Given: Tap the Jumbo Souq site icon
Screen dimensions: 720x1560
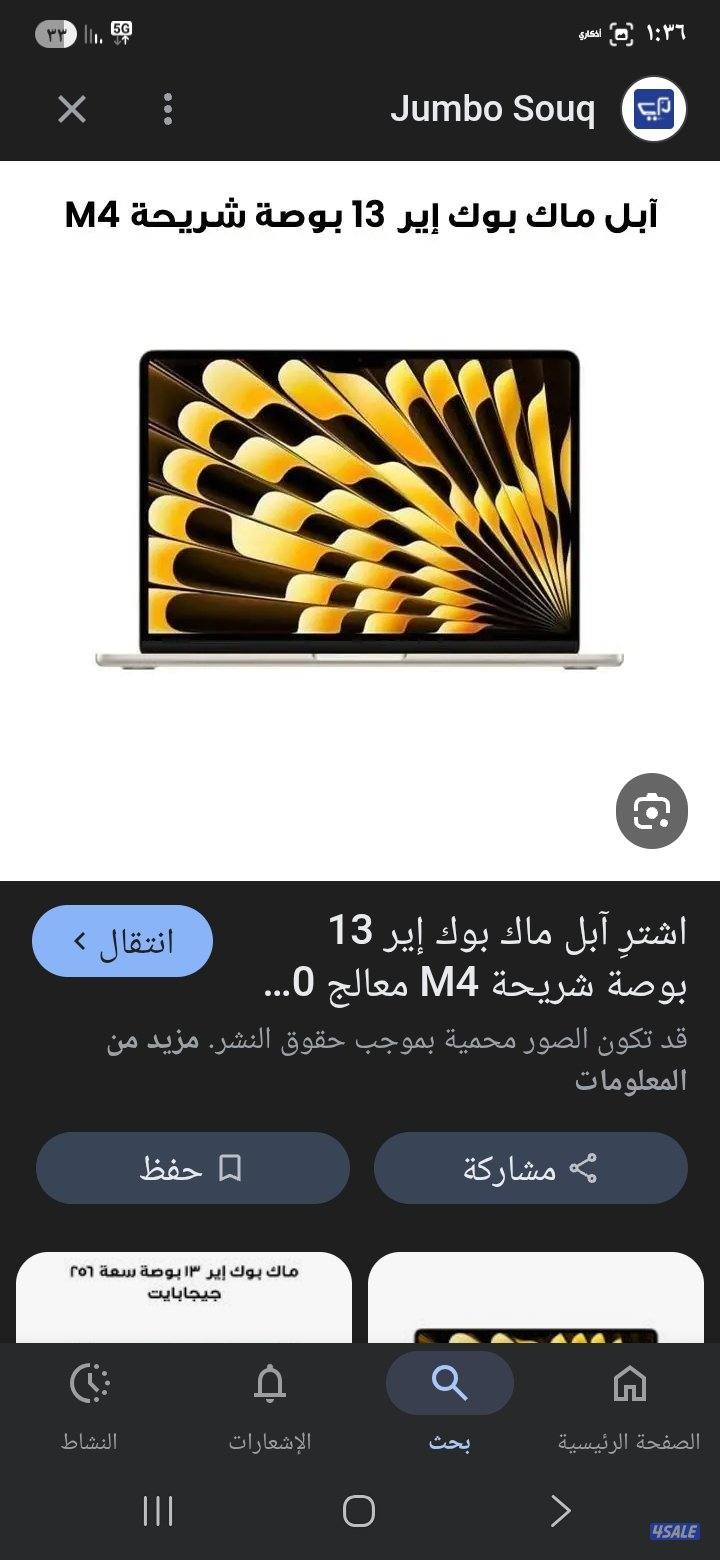Looking at the screenshot, I should [652, 108].
